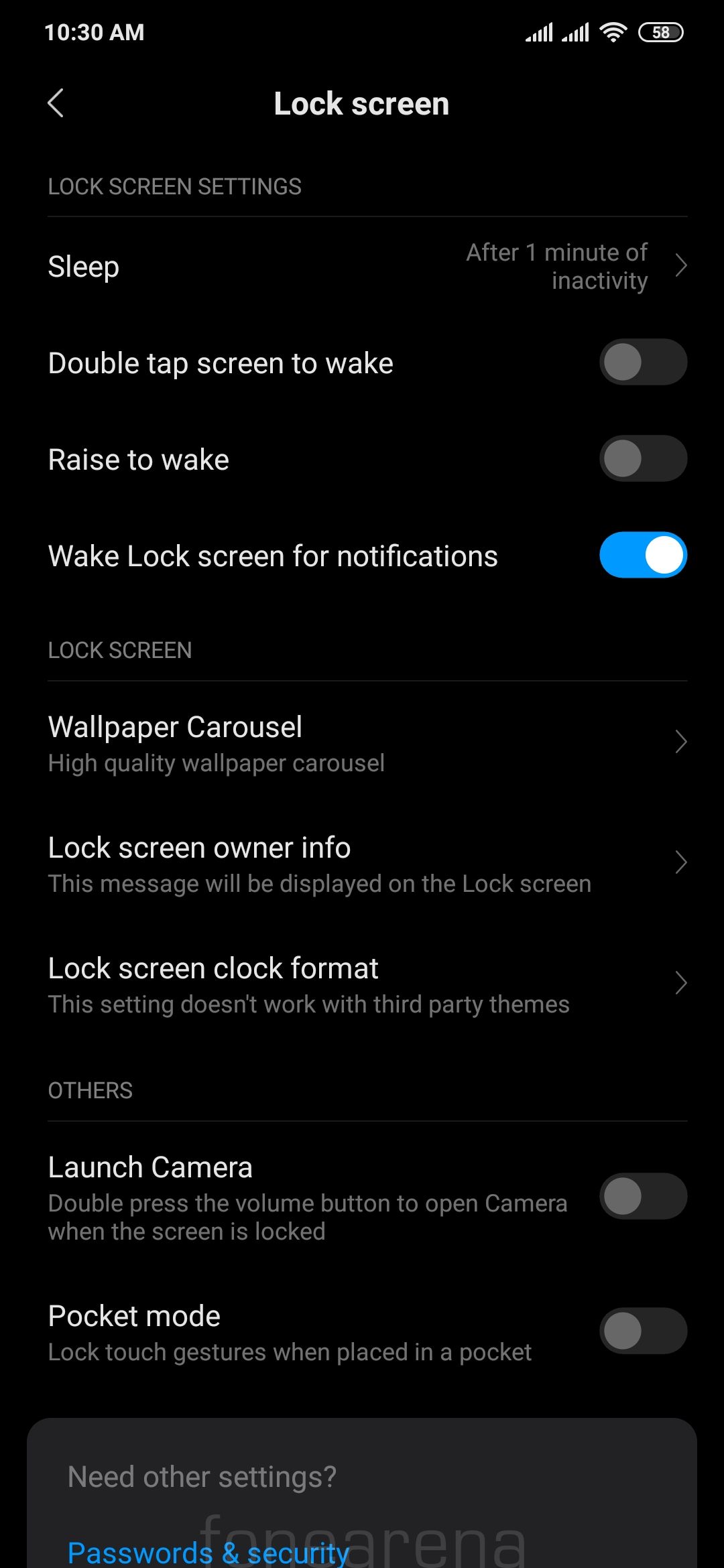Screen dimensions: 724x1568
Task: Go back from Lock screen settings
Action: coord(56,103)
